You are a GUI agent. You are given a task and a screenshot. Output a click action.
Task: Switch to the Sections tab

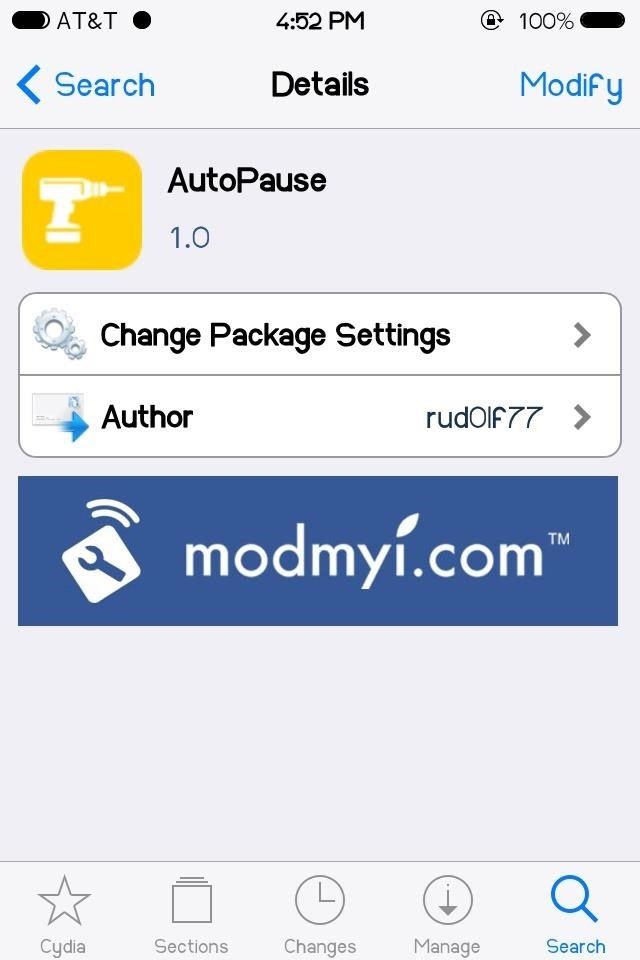(191, 913)
